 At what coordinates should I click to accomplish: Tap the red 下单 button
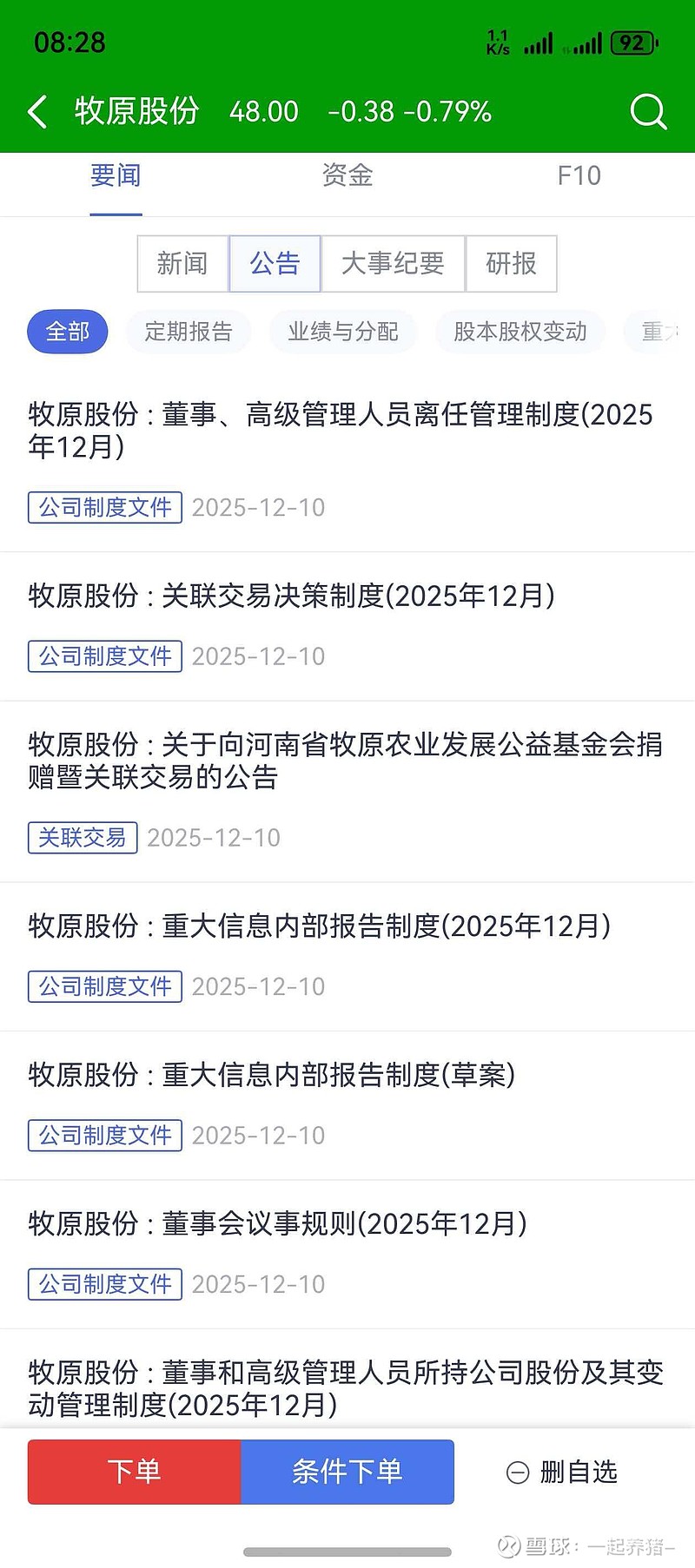tap(134, 1472)
